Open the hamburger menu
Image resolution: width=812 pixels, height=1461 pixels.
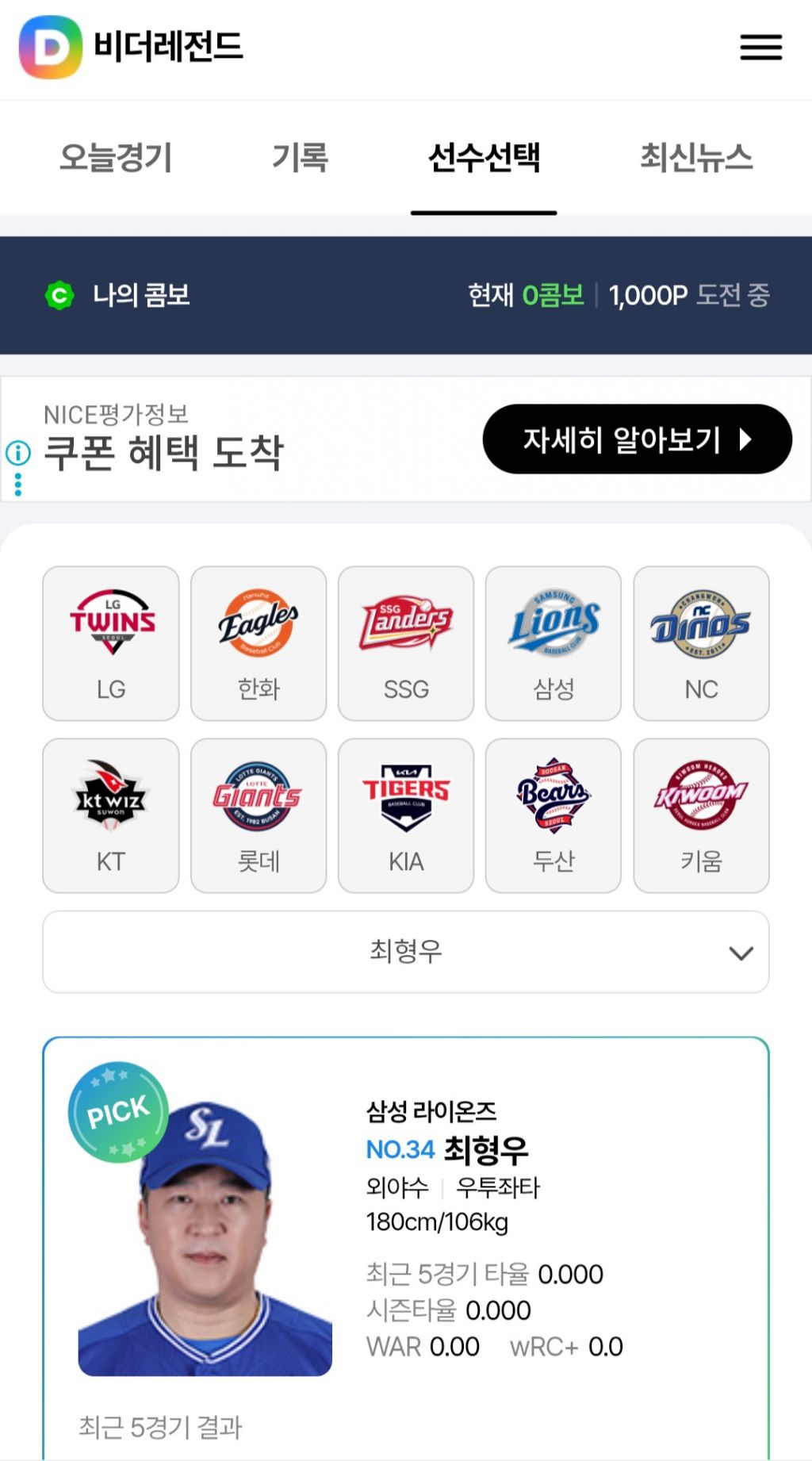[x=760, y=48]
